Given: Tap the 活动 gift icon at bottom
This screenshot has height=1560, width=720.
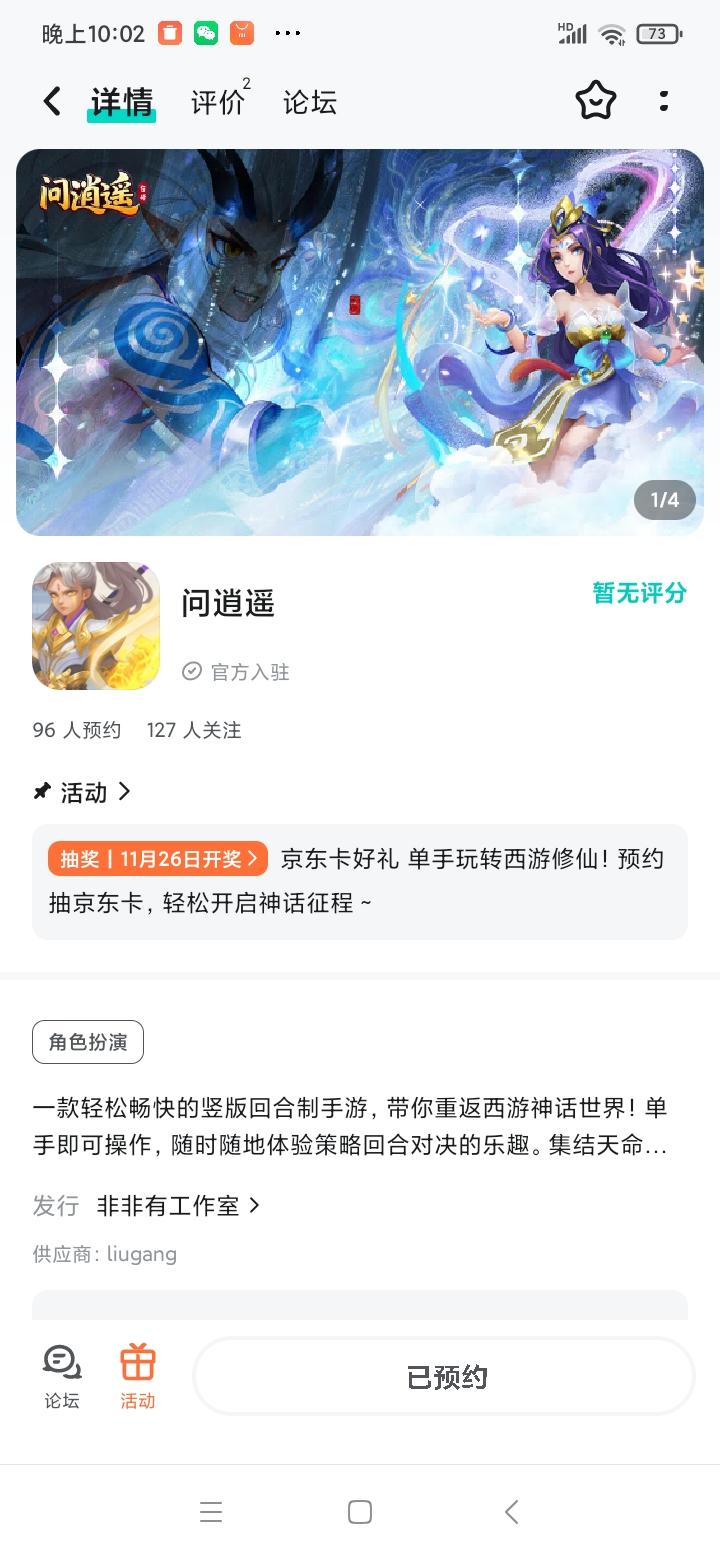Looking at the screenshot, I should point(137,1375).
